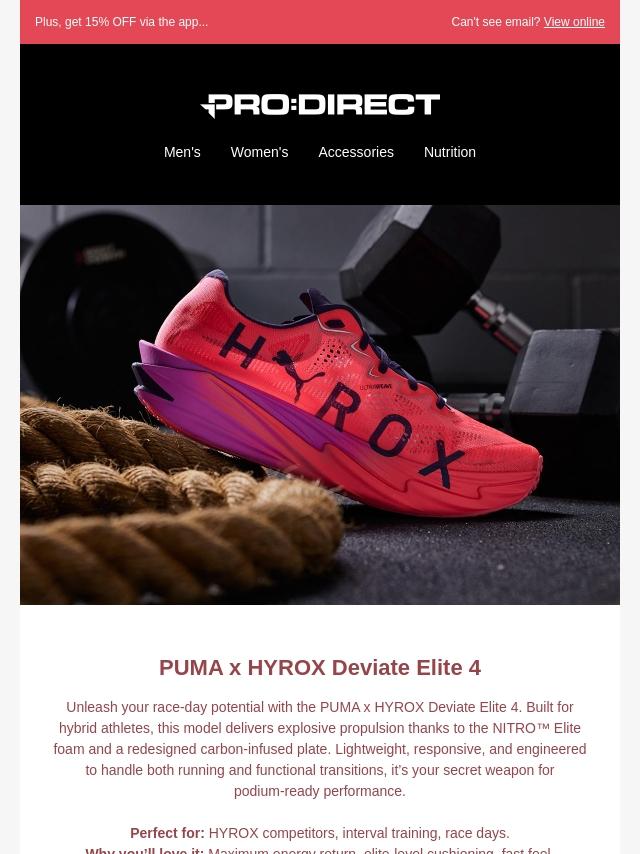Browse Accessories from the header
The width and height of the screenshot is (640, 854).
[356, 152]
